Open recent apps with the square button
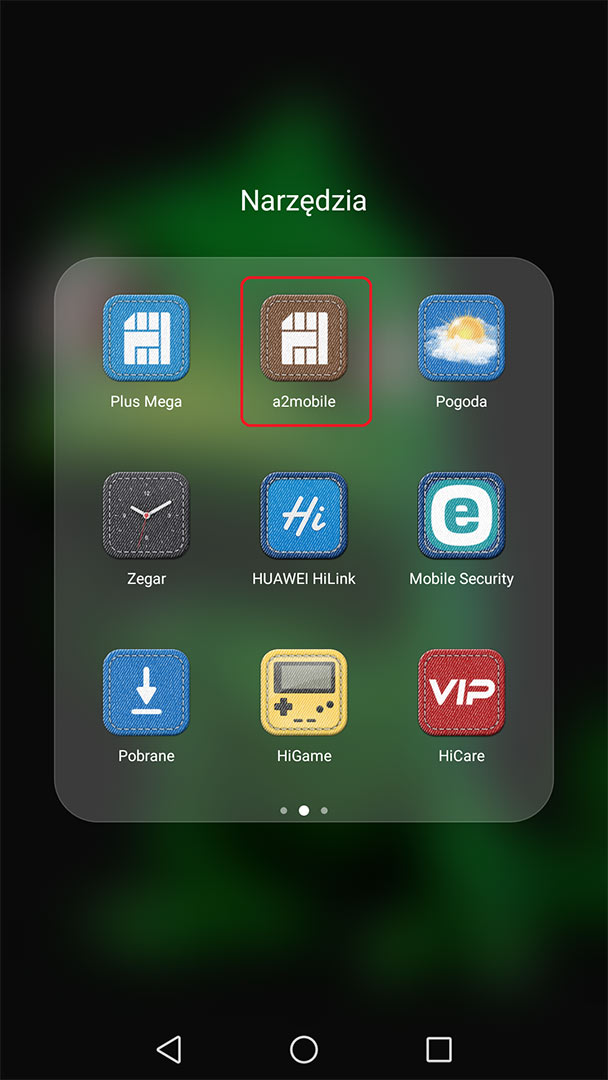Image resolution: width=608 pixels, height=1080 pixels. 439,1048
